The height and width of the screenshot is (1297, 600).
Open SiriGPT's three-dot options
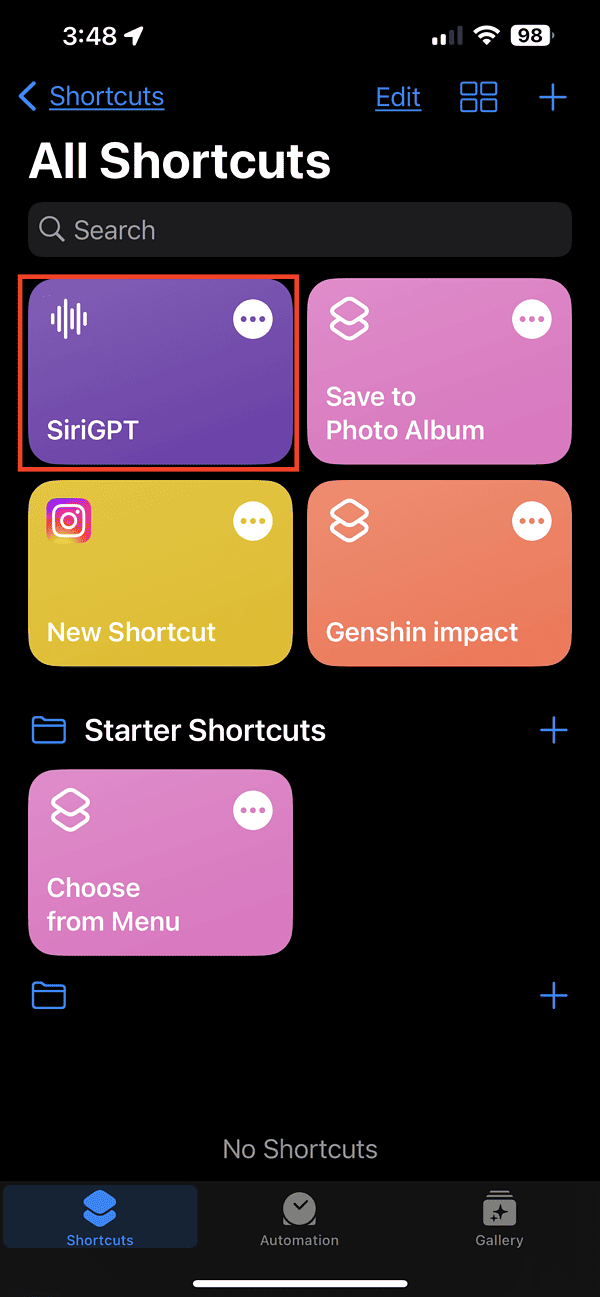(x=253, y=319)
